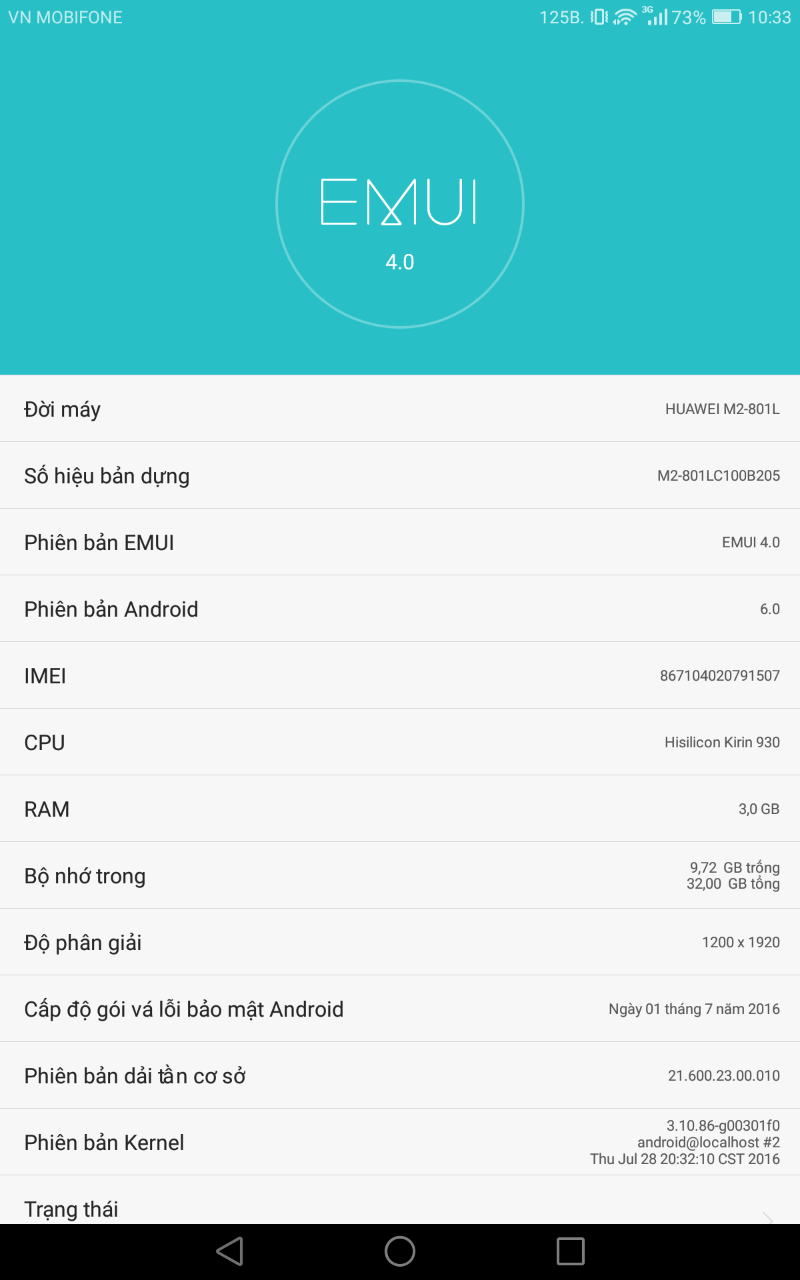
Task: Tap the Số hiệu bản dựng row
Action: 400,476
